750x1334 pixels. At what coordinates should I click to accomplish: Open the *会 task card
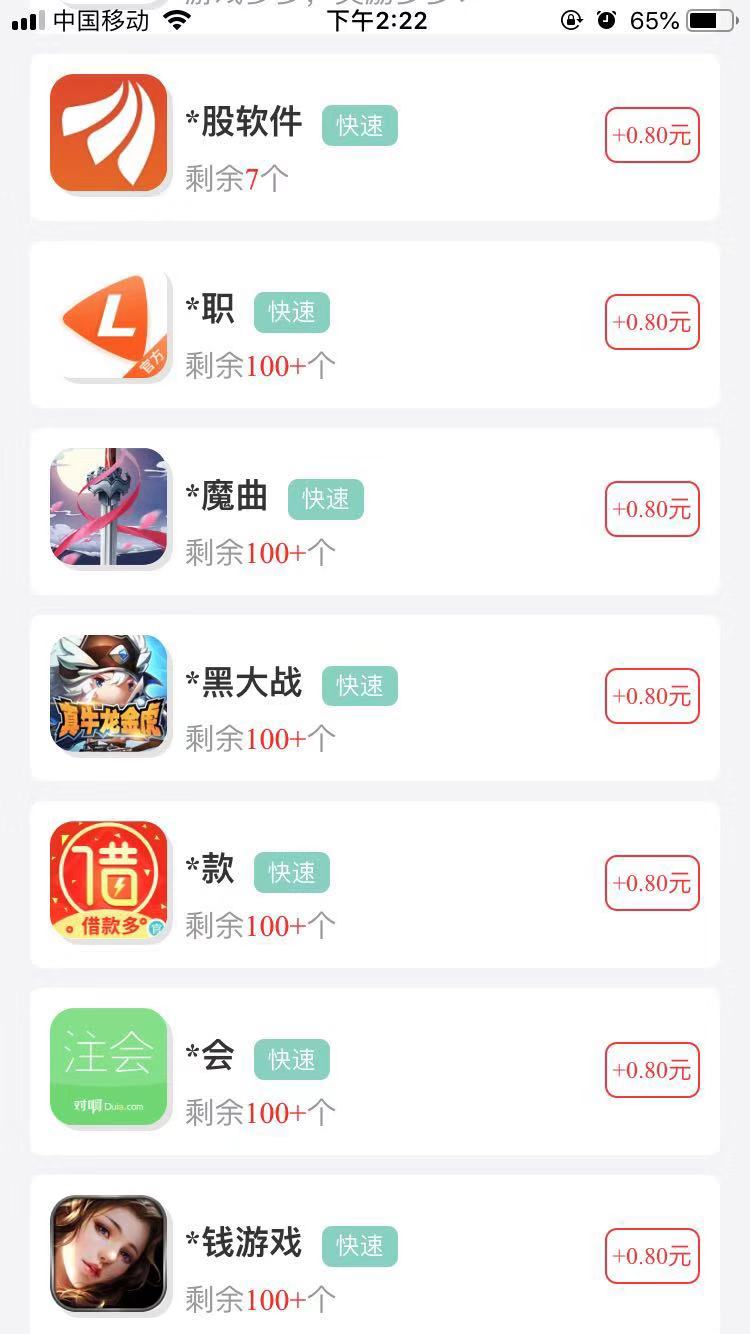click(x=375, y=1072)
